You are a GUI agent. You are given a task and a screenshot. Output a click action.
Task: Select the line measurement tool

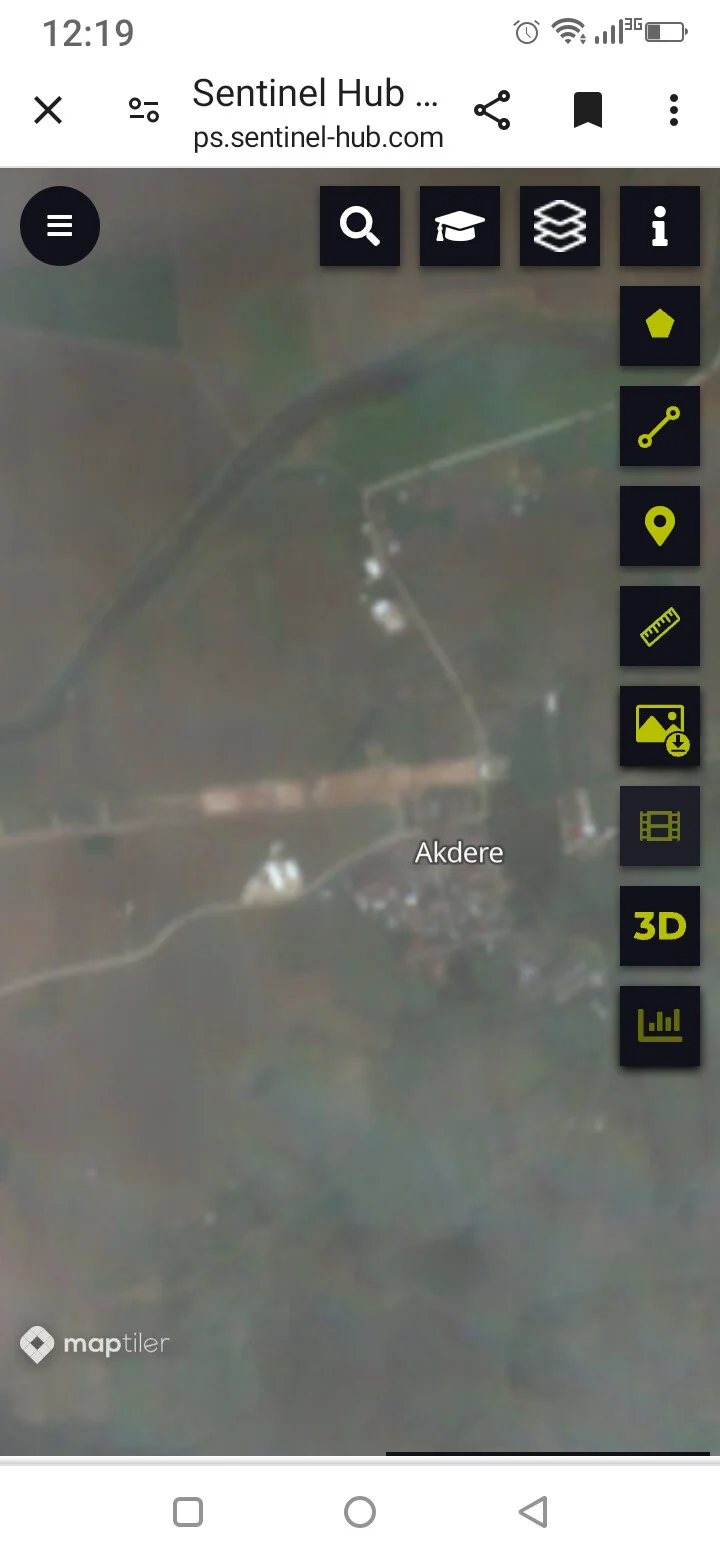pyautogui.click(x=659, y=426)
